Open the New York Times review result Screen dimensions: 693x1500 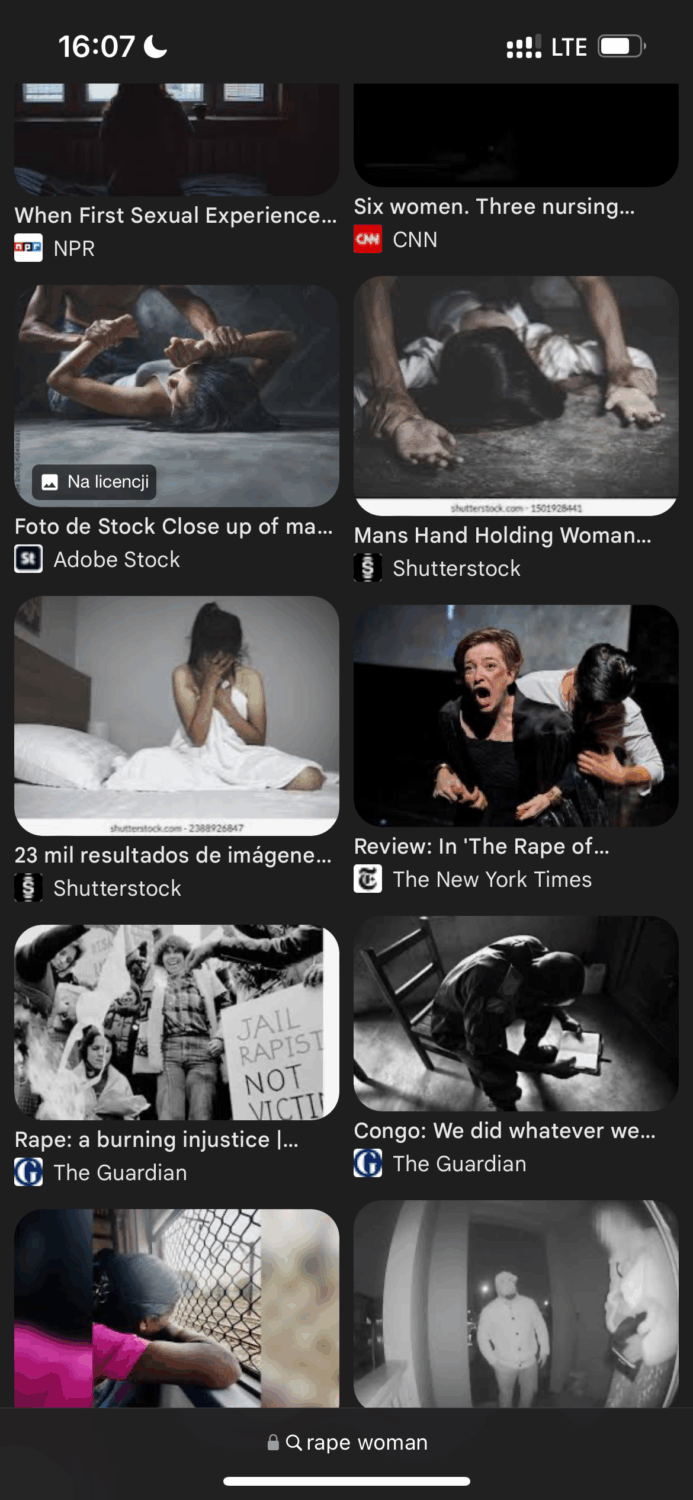pyautogui.click(x=481, y=846)
